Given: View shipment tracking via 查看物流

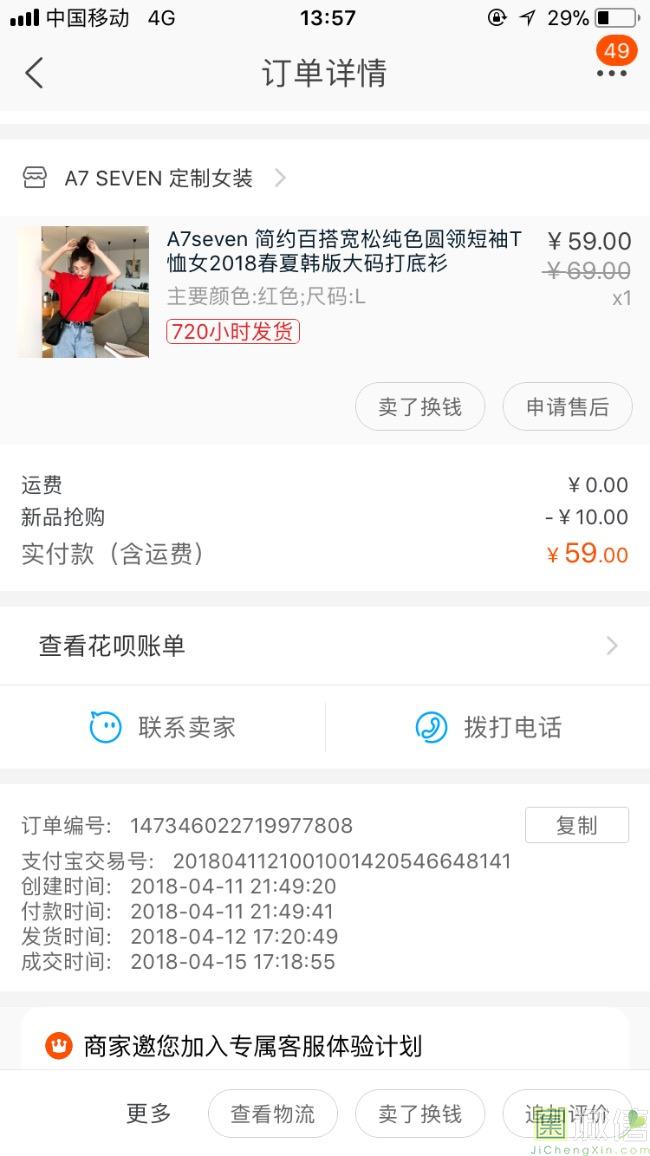Looking at the screenshot, I should coord(273,1114).
